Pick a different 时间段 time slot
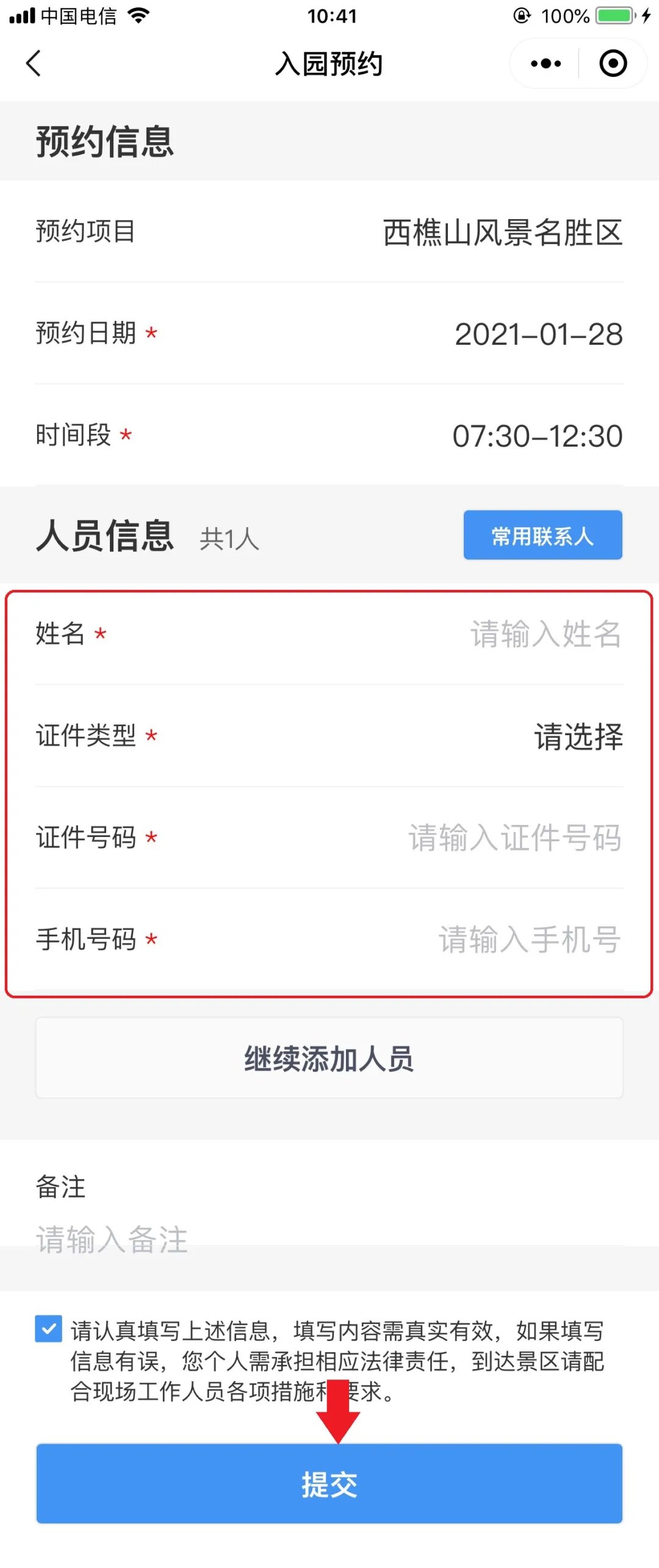The image size is (659, 1568). tap(536, 436)
